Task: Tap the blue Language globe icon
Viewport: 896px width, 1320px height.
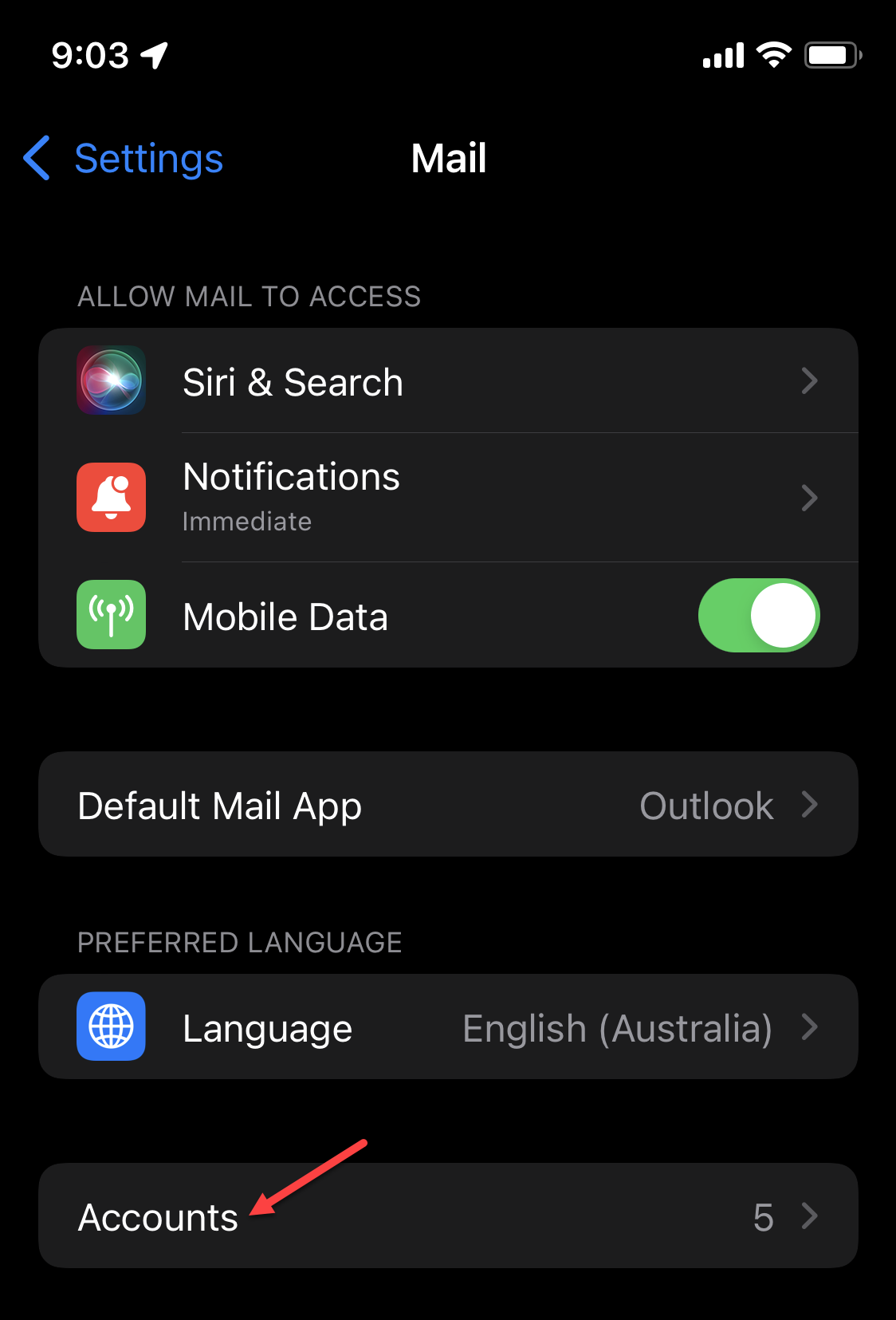Action: click(111, 1027)
